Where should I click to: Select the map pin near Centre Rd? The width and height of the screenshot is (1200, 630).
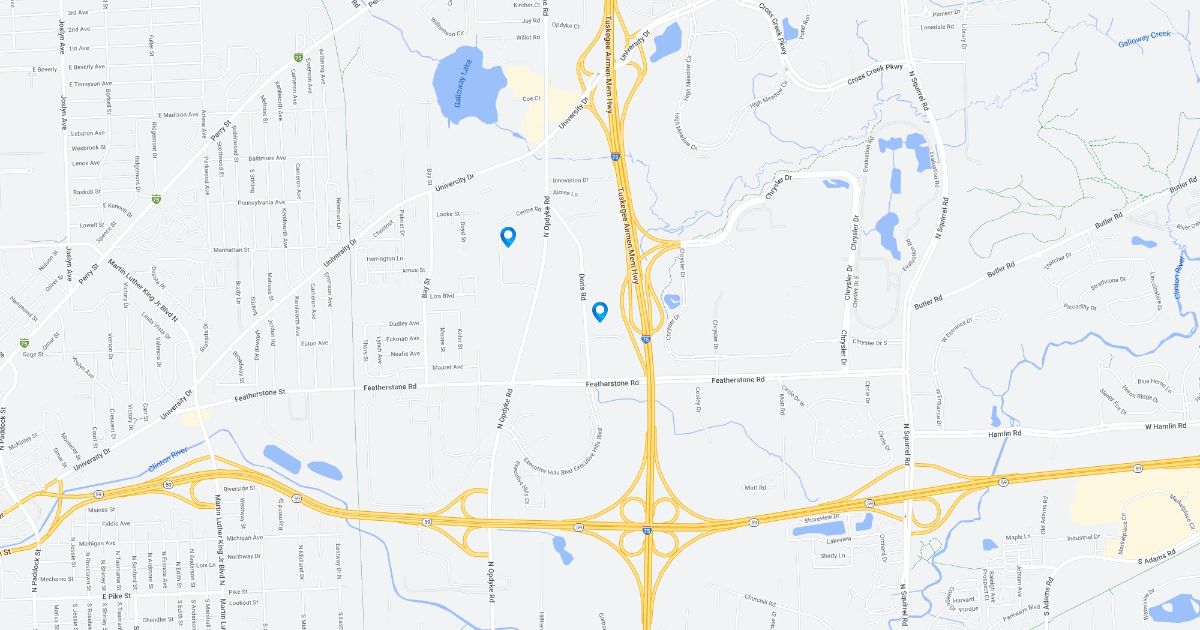[508, 237]
